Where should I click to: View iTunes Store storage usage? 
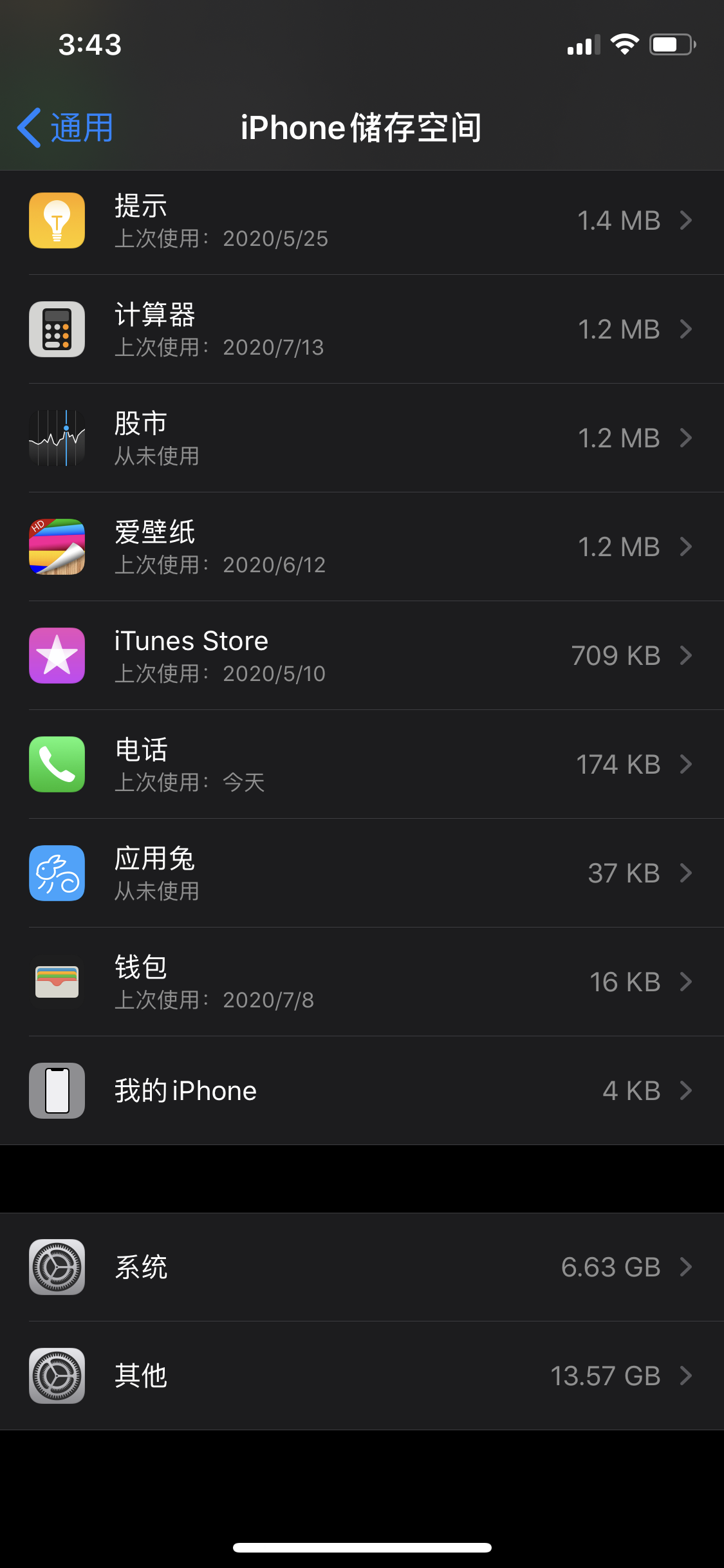[362, 656]
